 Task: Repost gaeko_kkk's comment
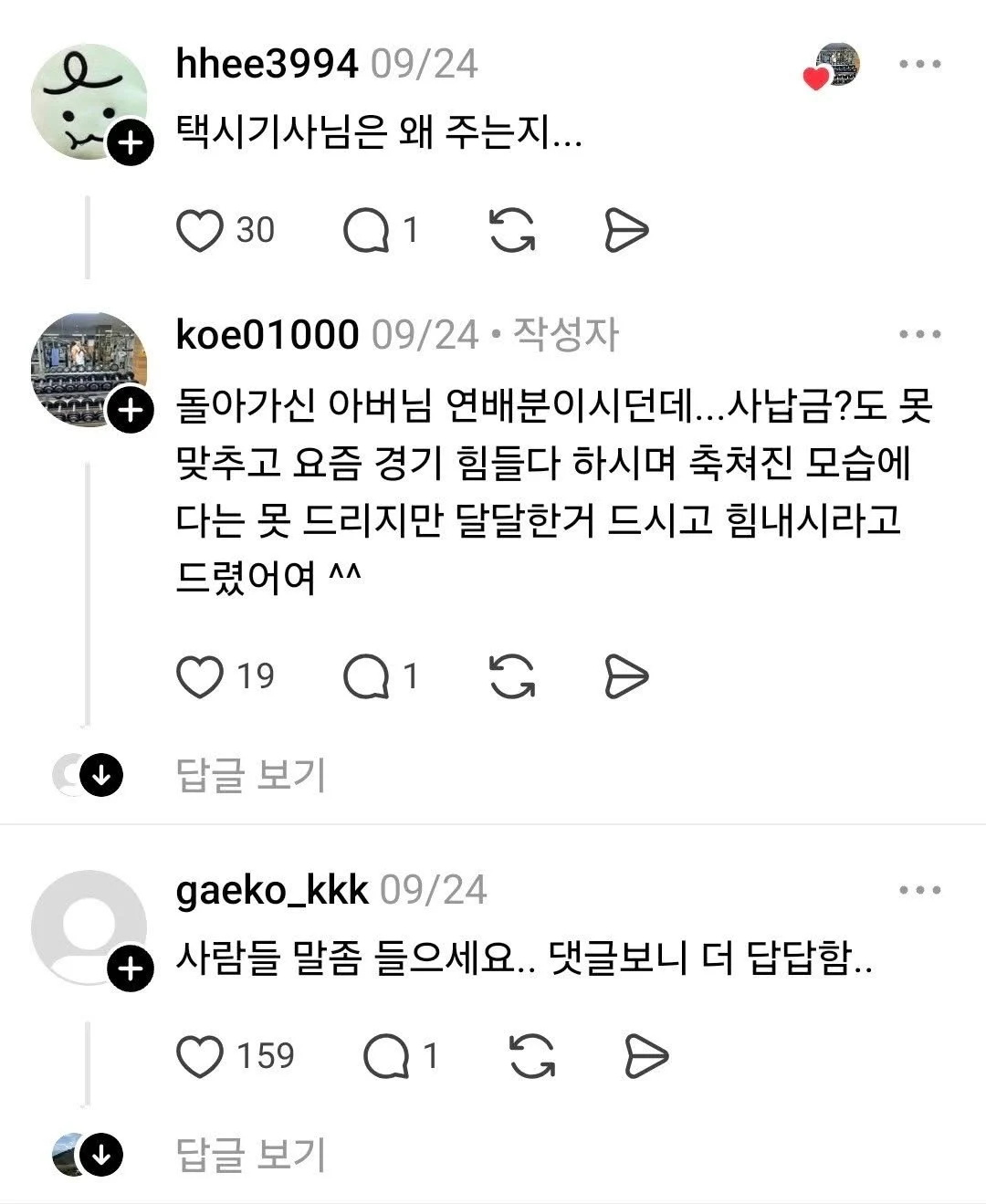[532, 1057]
